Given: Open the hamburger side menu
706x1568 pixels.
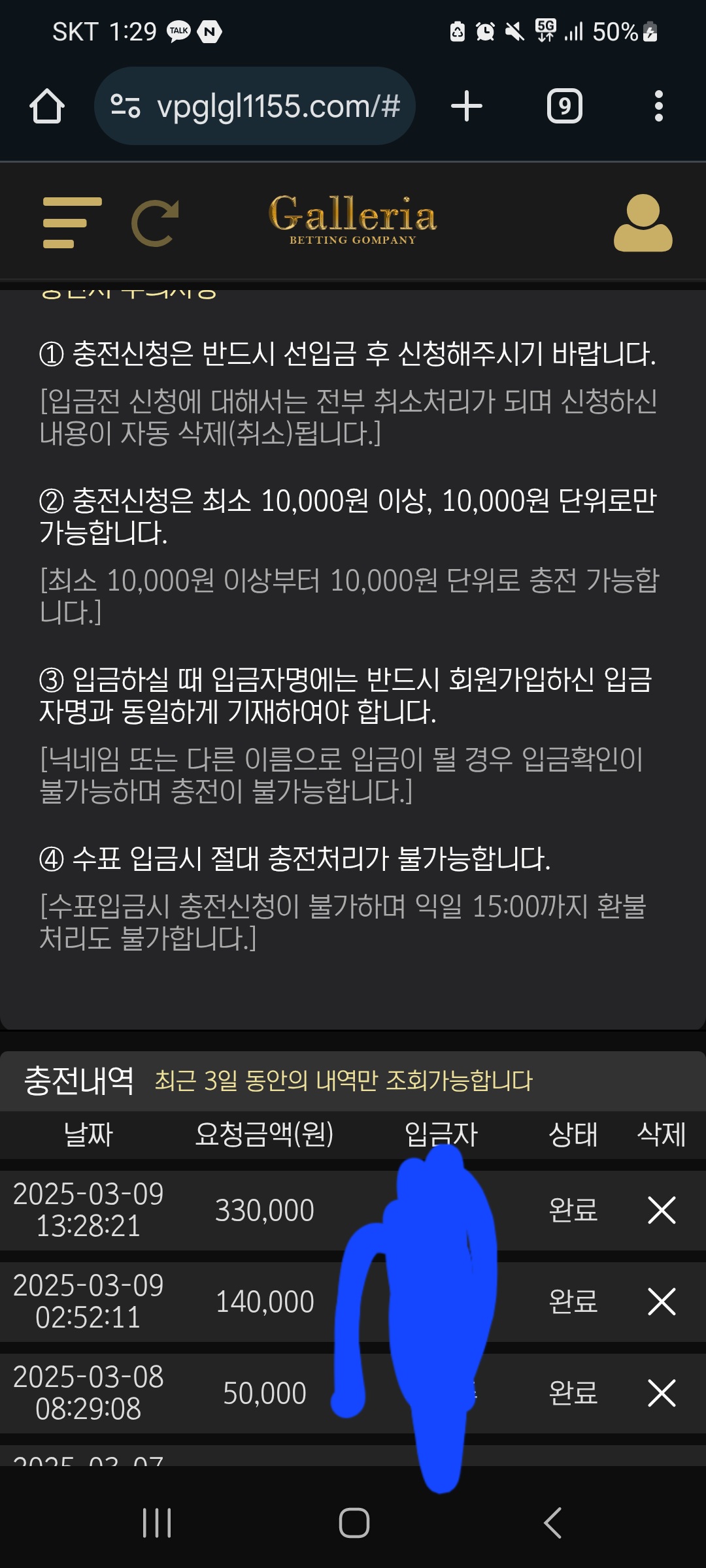Looking at the screenshot, I should (x=72, y=223).
